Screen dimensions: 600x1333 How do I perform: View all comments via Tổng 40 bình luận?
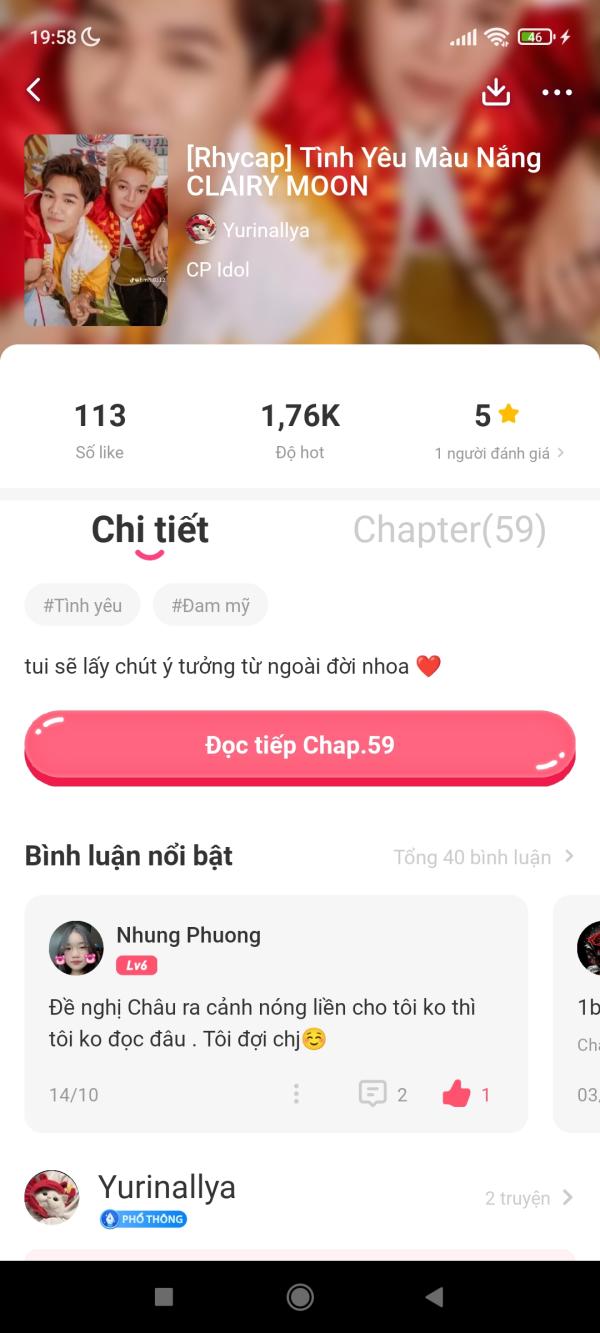pos(483,857)
